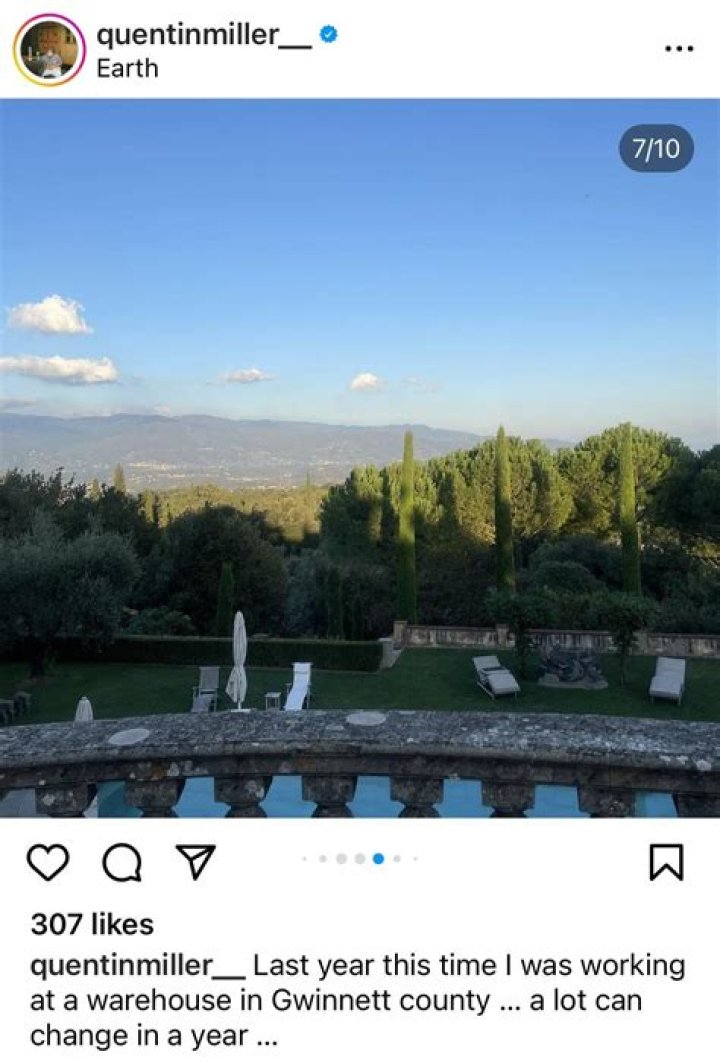View the 307 likes list

click(x=92, y=924)
